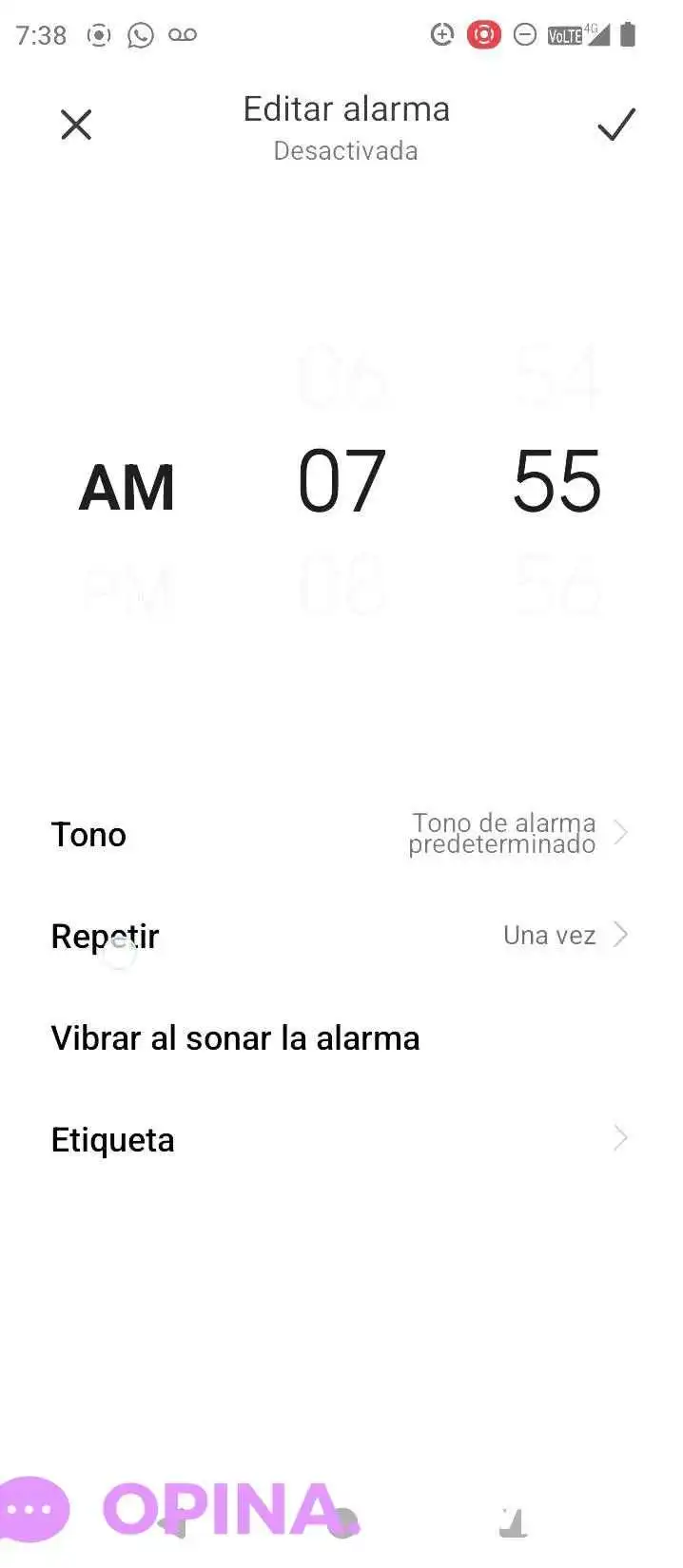This screenshot has height=1568, width=683.
Task: Close the alarm editor without saving
Action: coord(76,125)
